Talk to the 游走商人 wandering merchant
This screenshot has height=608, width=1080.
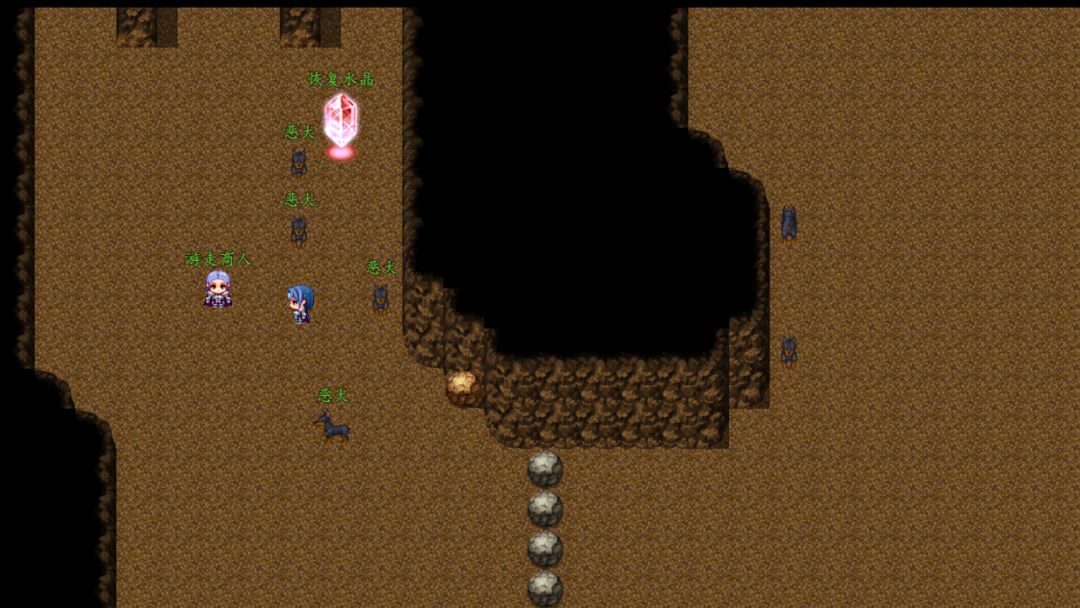pyautogui.click(x=218, y=289)
